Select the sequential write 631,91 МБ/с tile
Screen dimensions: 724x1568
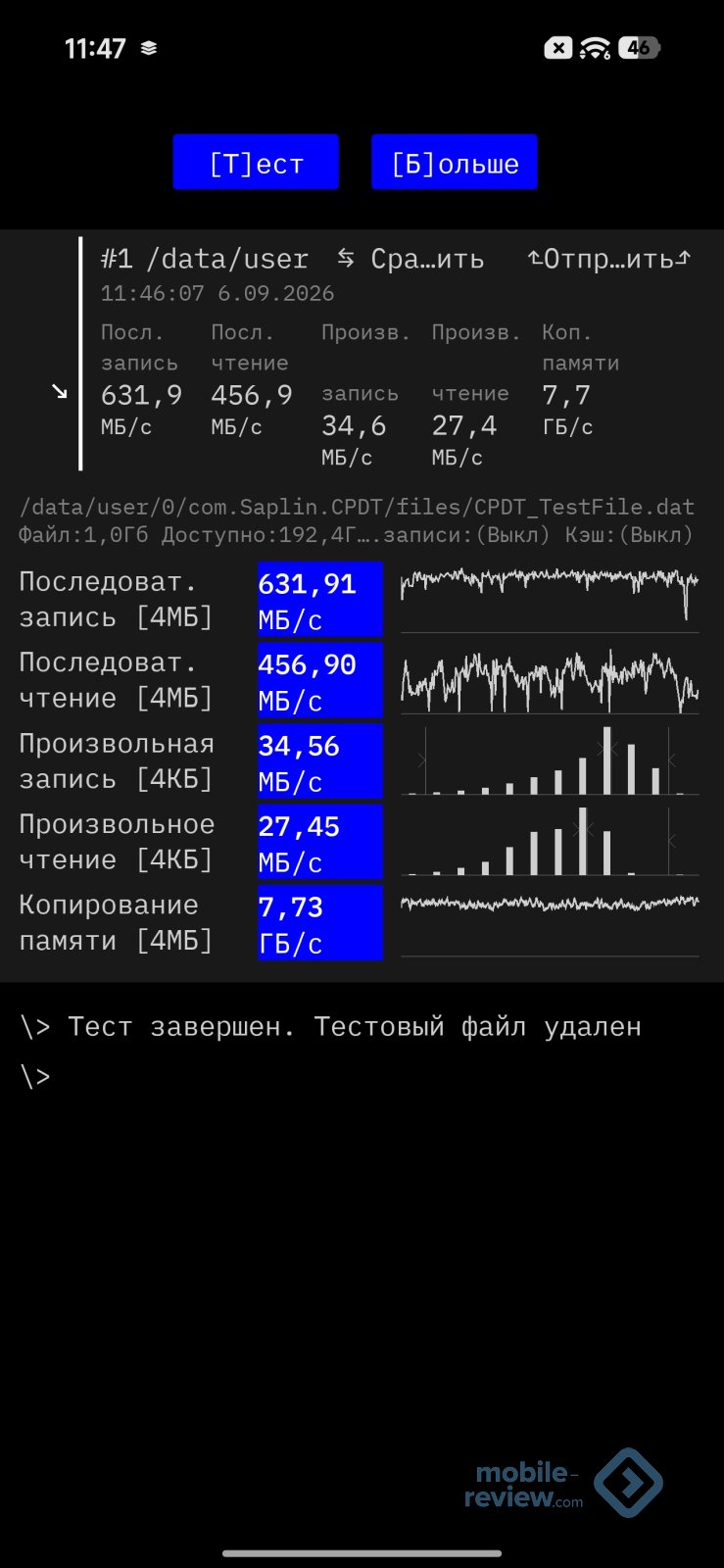320,599
